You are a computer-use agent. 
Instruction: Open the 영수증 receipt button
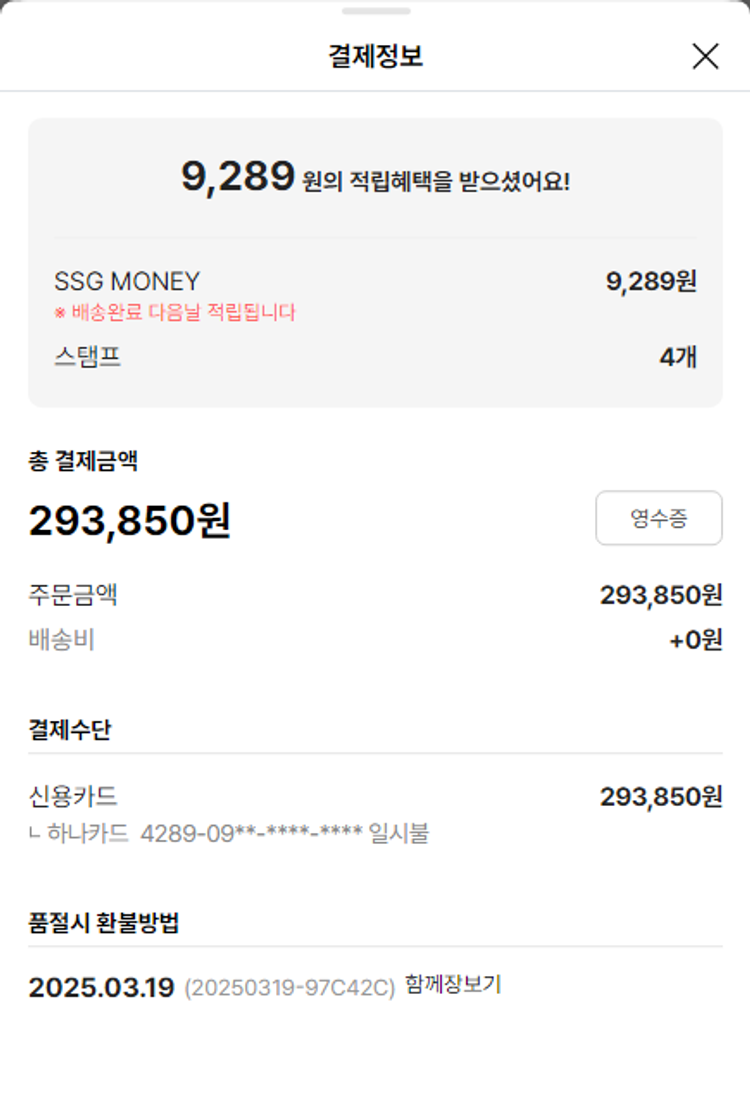pyautogui.click(x=658, y=518)
